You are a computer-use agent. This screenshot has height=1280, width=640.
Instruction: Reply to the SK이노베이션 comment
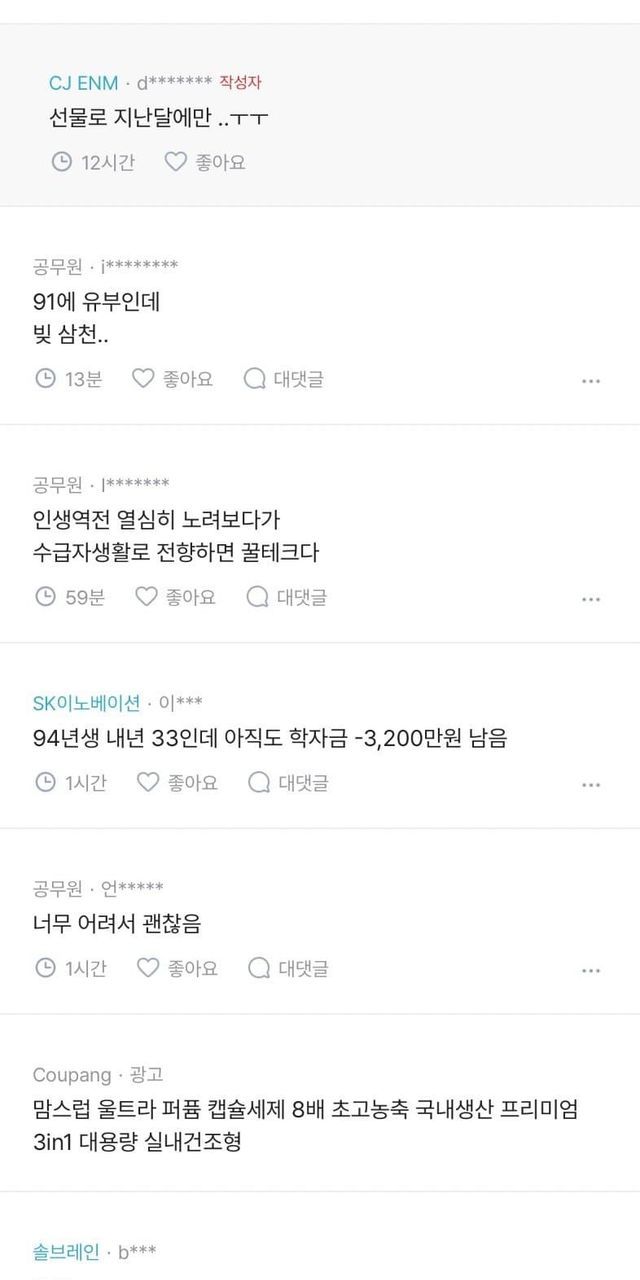[x=288, y=783]
